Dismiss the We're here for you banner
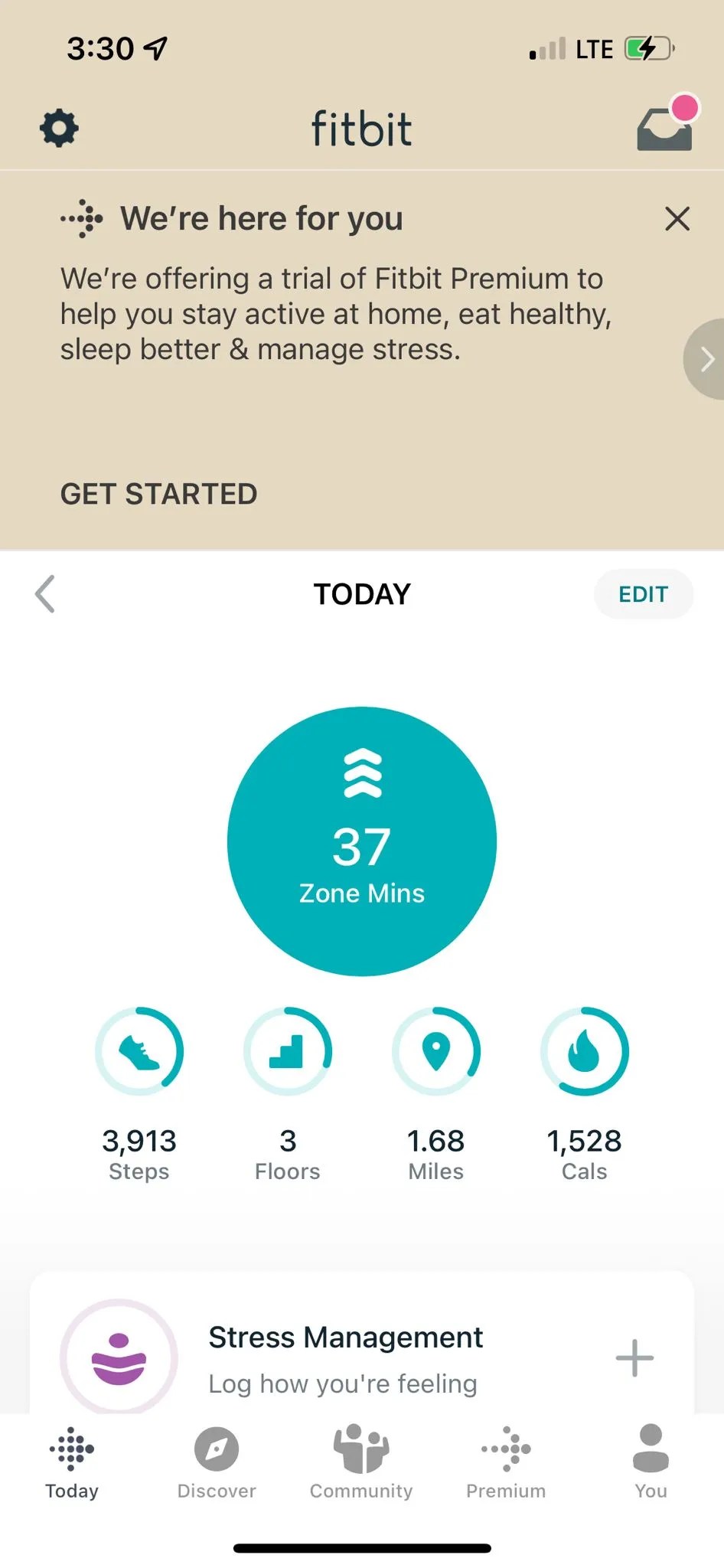Image resolution: width=724 pixels, height=1568 pixels. pyautogui.click(x=677, y=219)
